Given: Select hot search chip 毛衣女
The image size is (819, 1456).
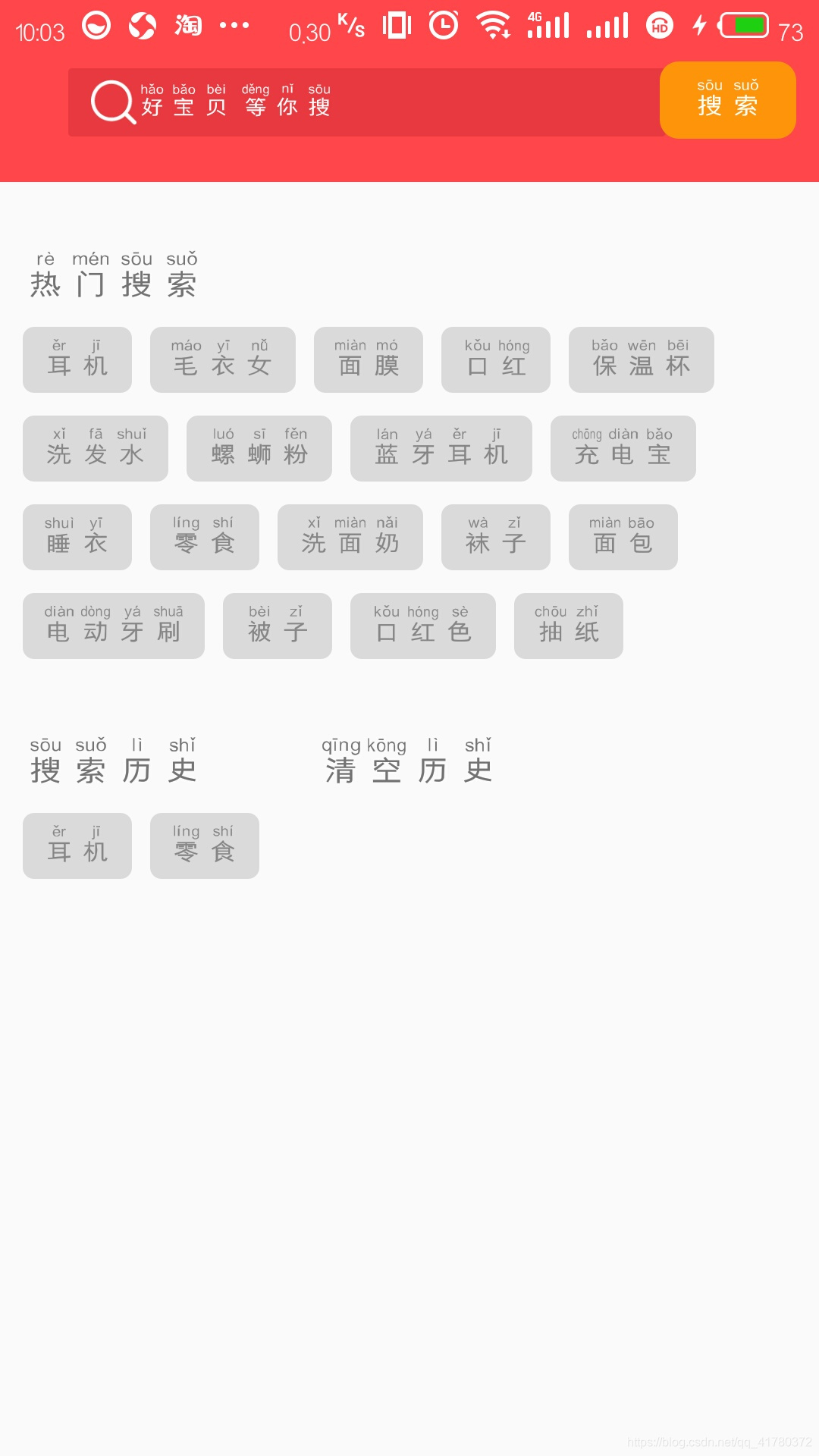Looking at the screenshot, I should 222,359.
